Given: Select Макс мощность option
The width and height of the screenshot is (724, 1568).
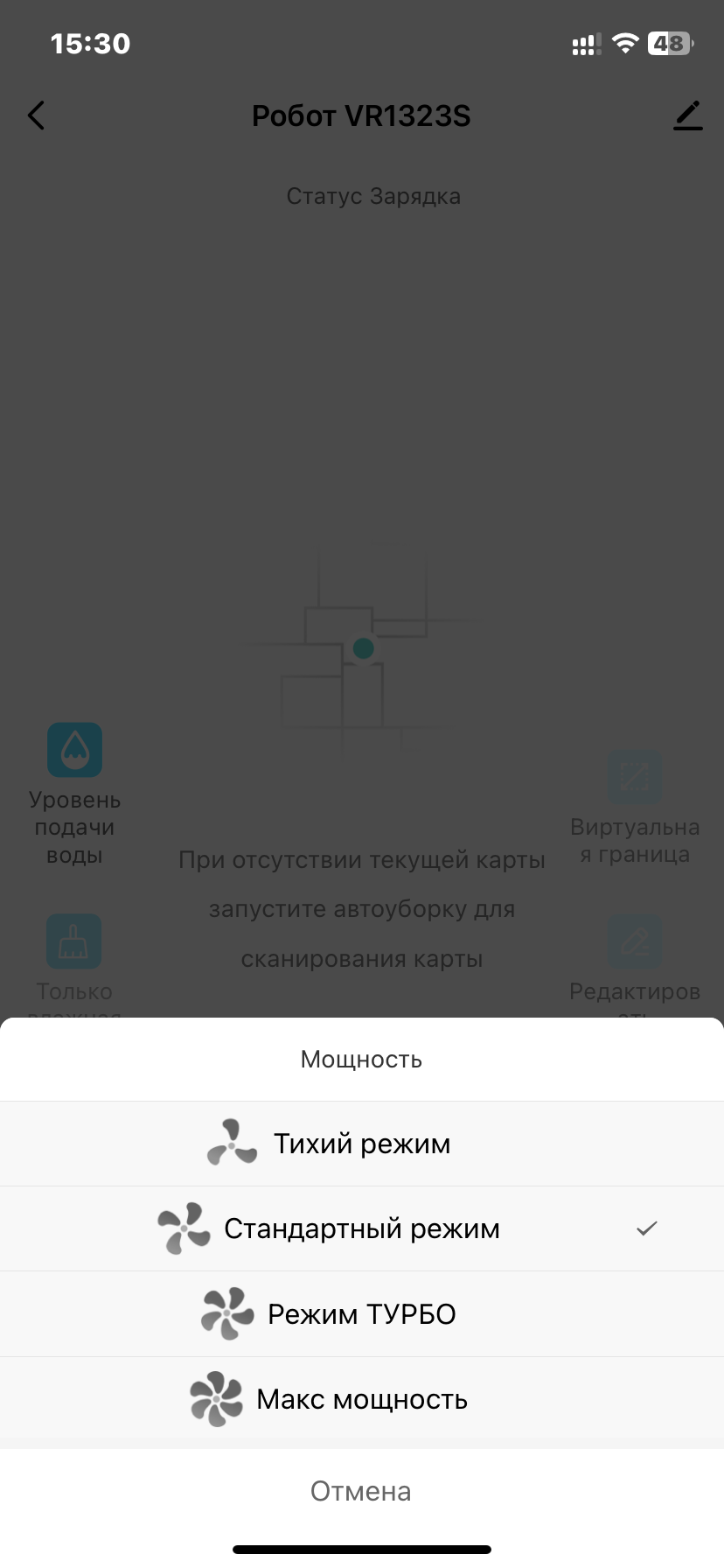Looking at the screenshot, I should (362, 1399).
